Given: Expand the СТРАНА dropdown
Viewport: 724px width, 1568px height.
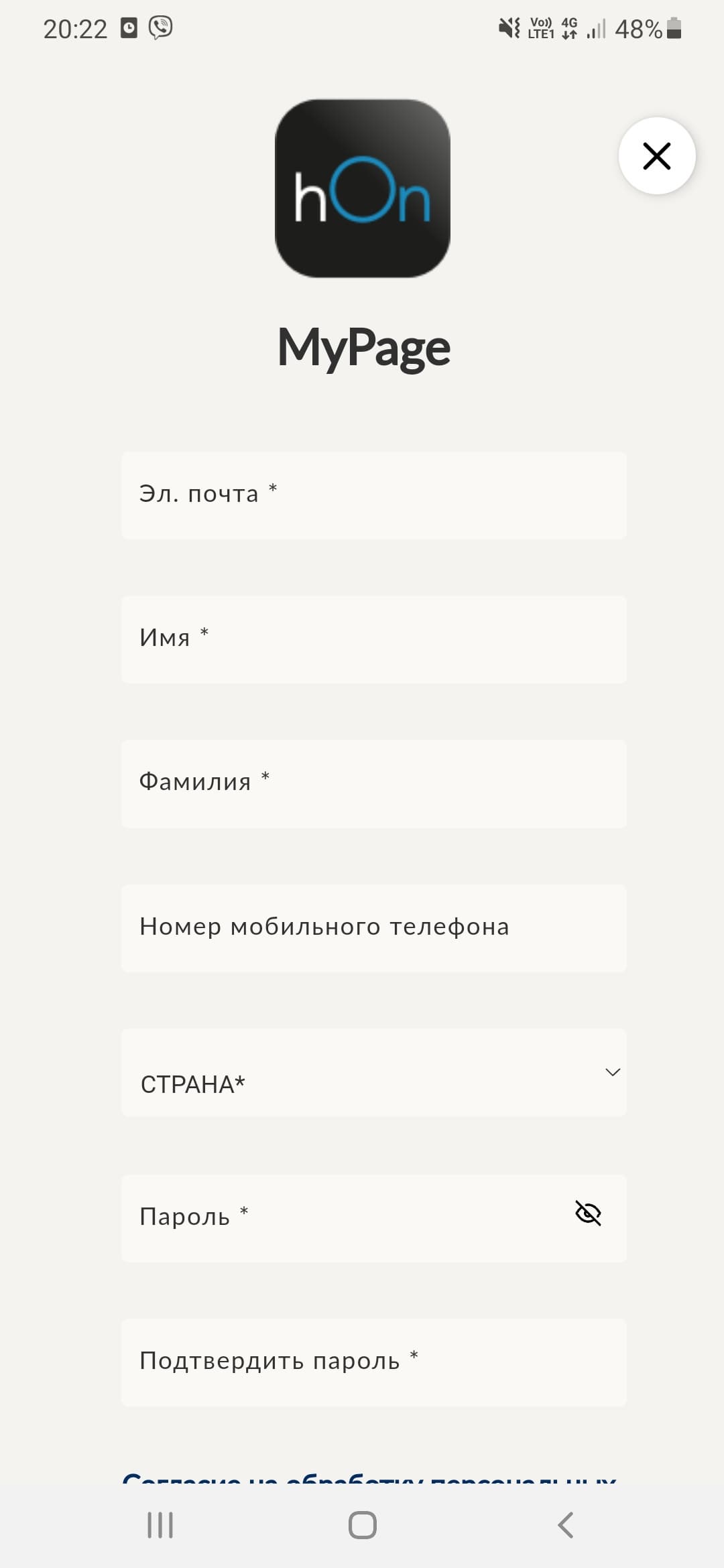Looking at the screenshot, I should click(373, 1073).
